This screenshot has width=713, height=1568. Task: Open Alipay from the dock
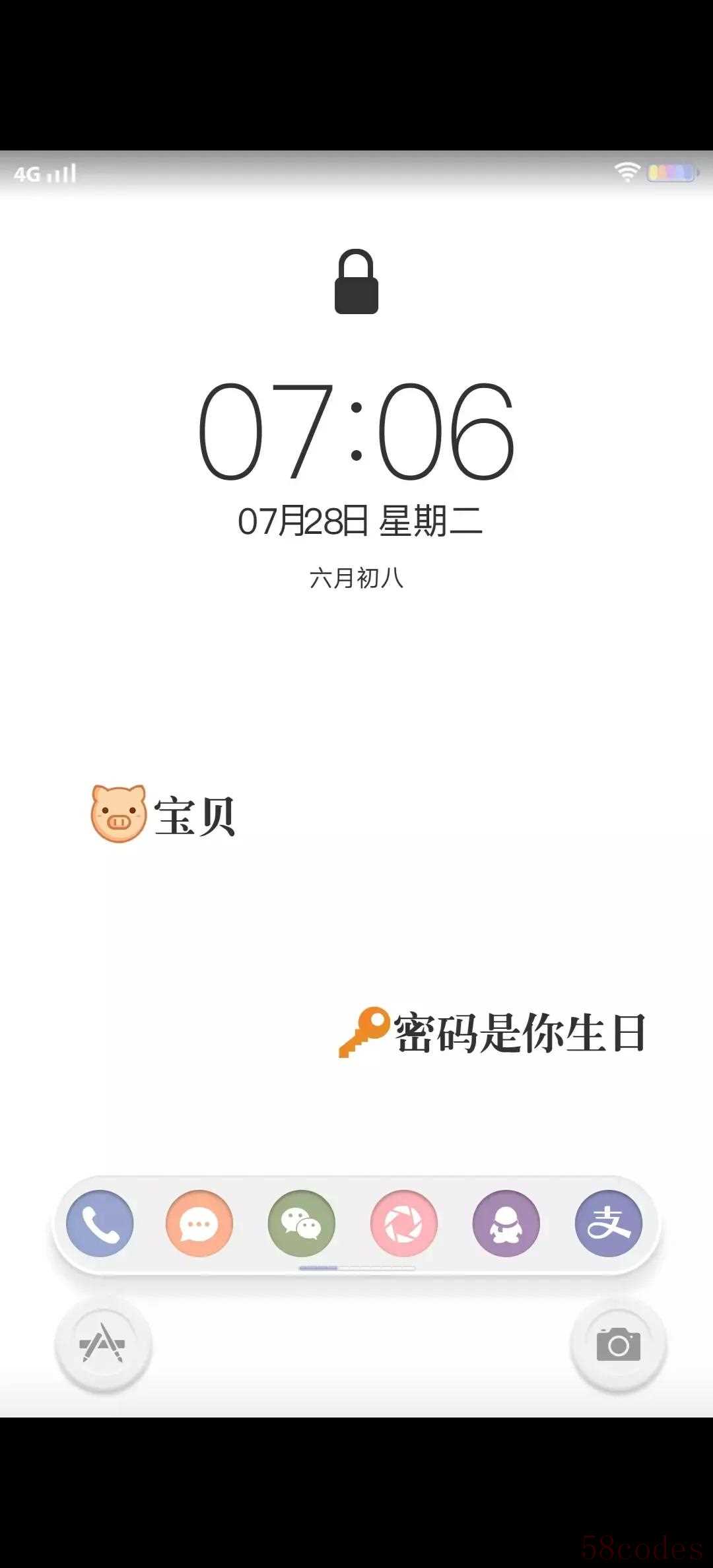pos(608,1224)
